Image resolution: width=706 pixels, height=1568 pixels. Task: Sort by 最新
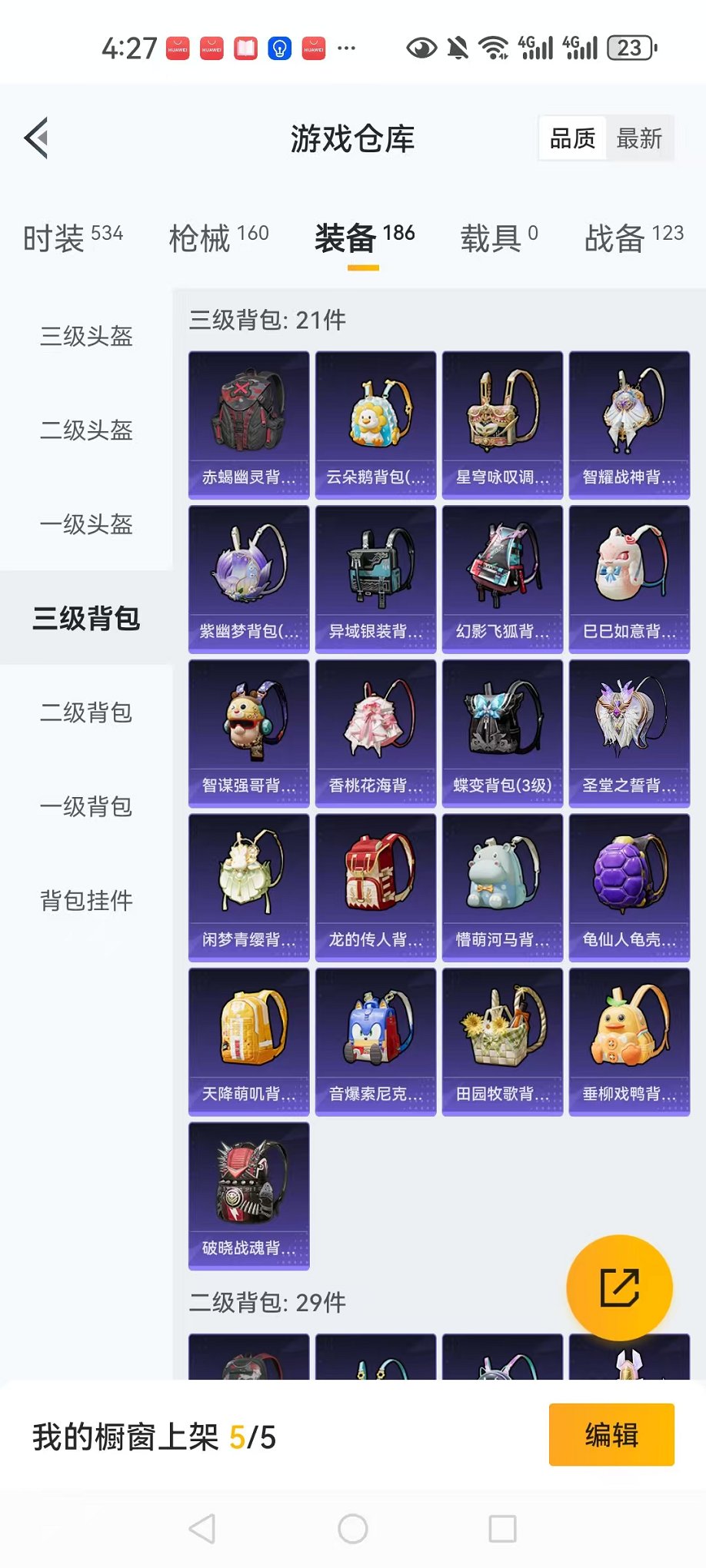coord(639,139)
